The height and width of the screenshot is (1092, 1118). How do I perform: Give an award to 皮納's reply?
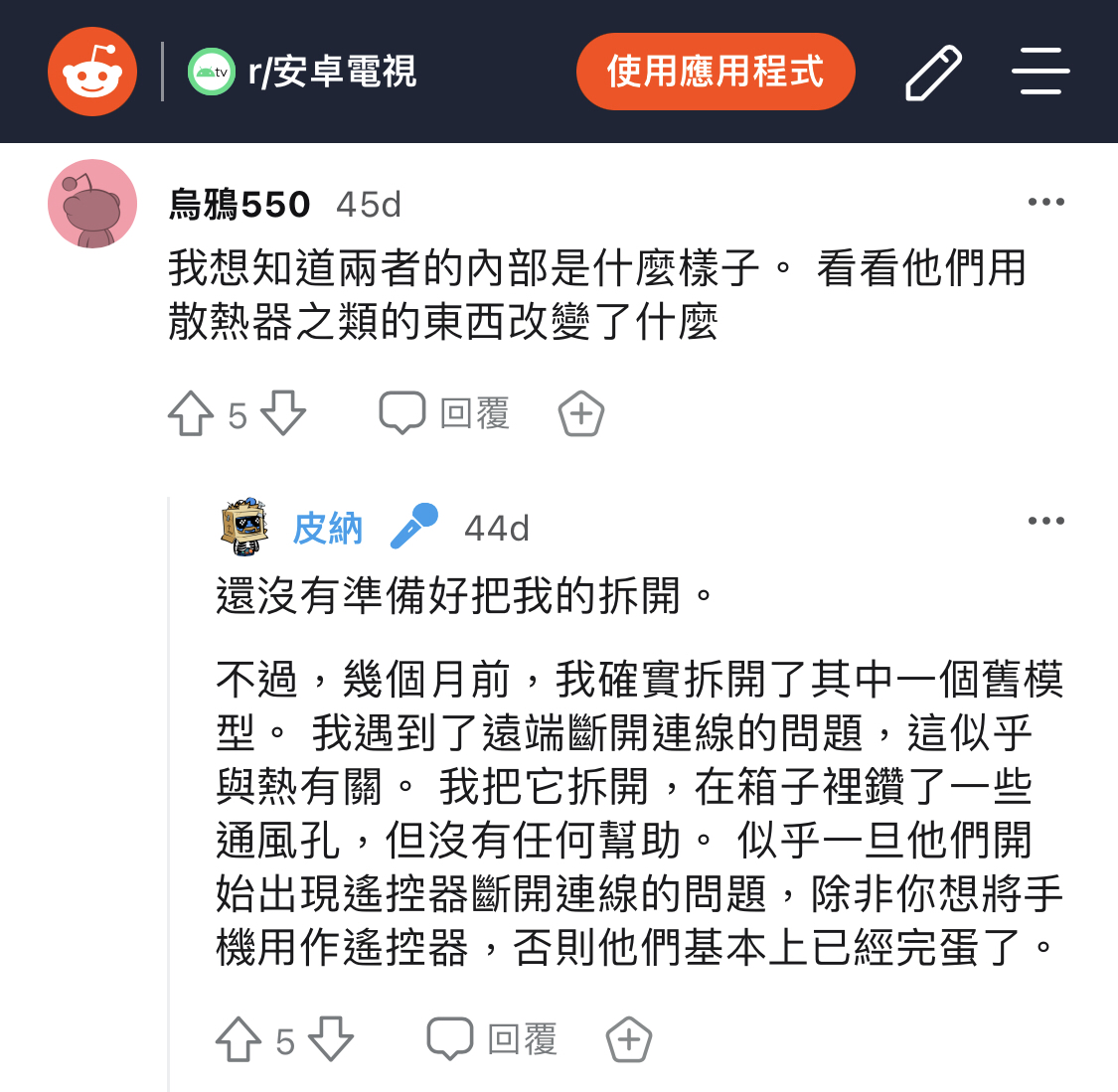click(629, 1040)
